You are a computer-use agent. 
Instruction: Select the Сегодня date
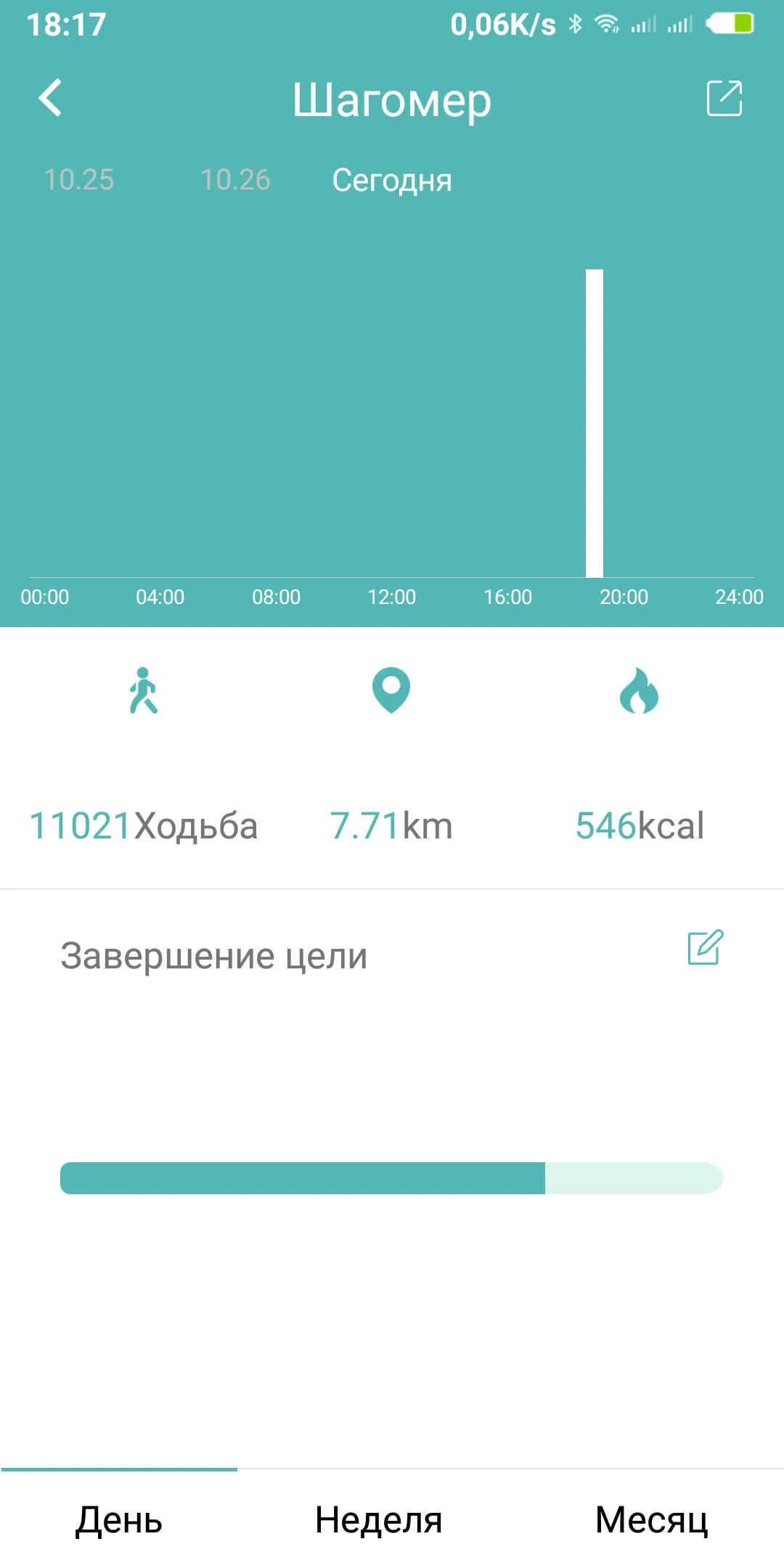tap(392, 180)
